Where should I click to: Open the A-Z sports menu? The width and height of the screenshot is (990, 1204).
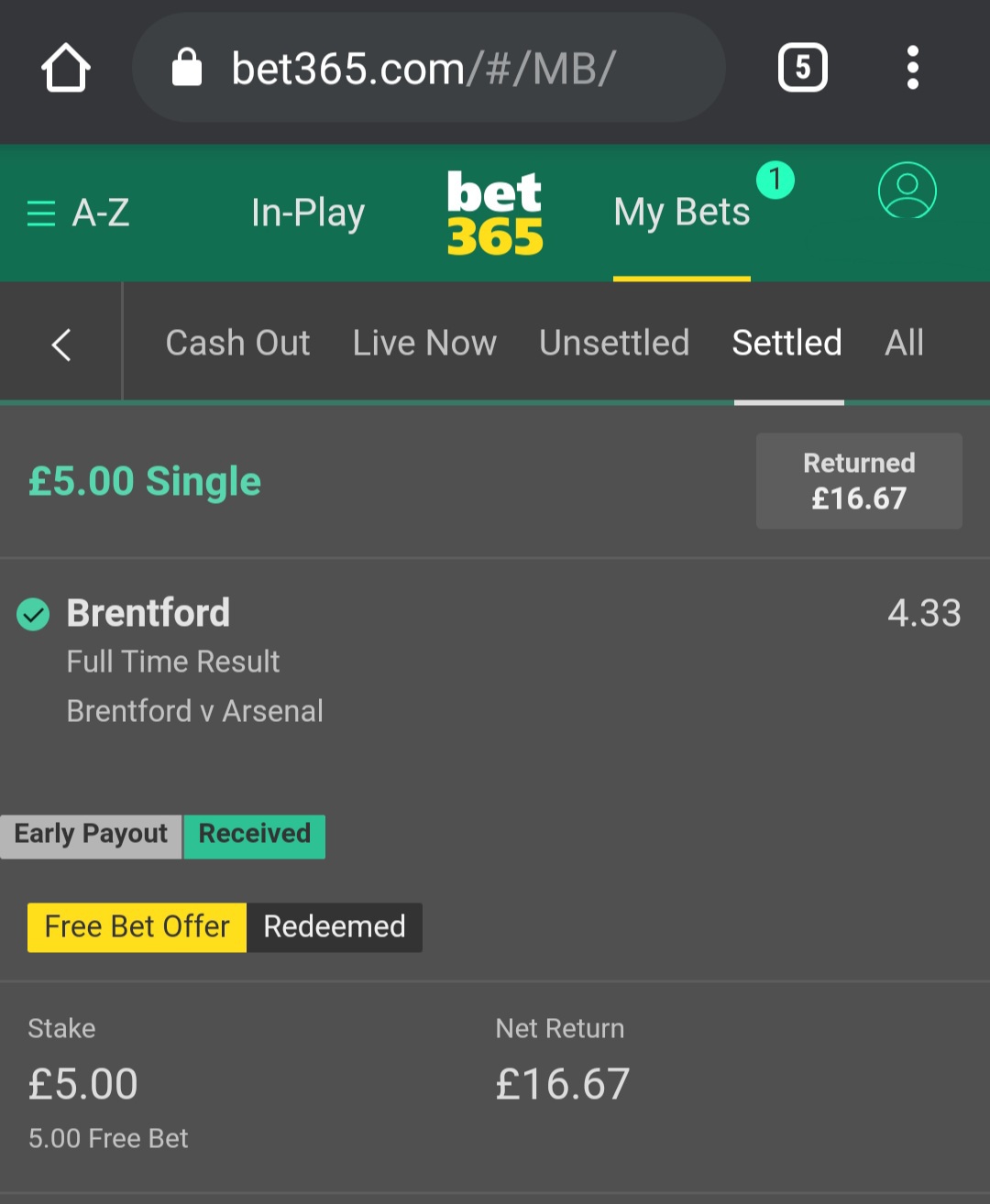click(x=79, y=213)
